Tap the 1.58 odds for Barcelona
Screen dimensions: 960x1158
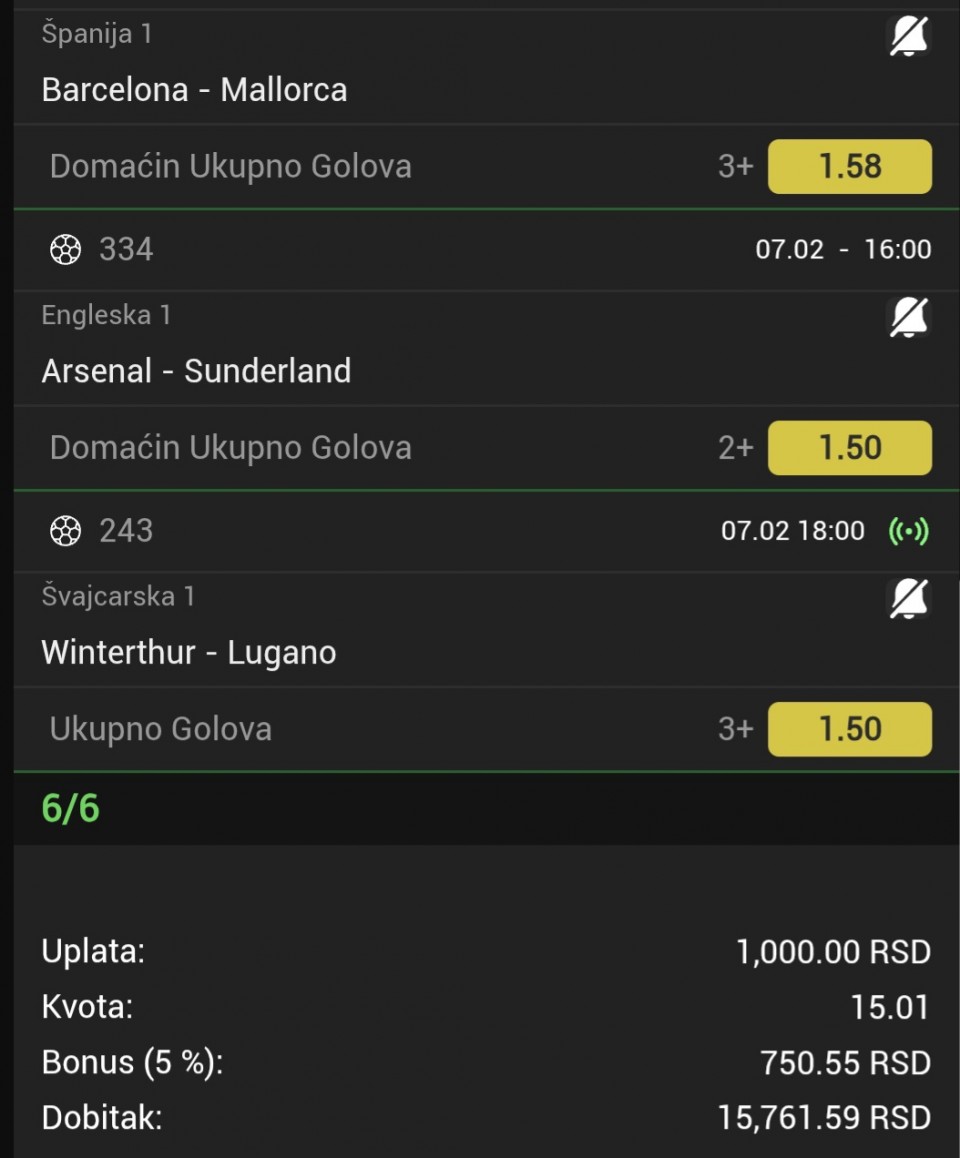pos(849,166)
